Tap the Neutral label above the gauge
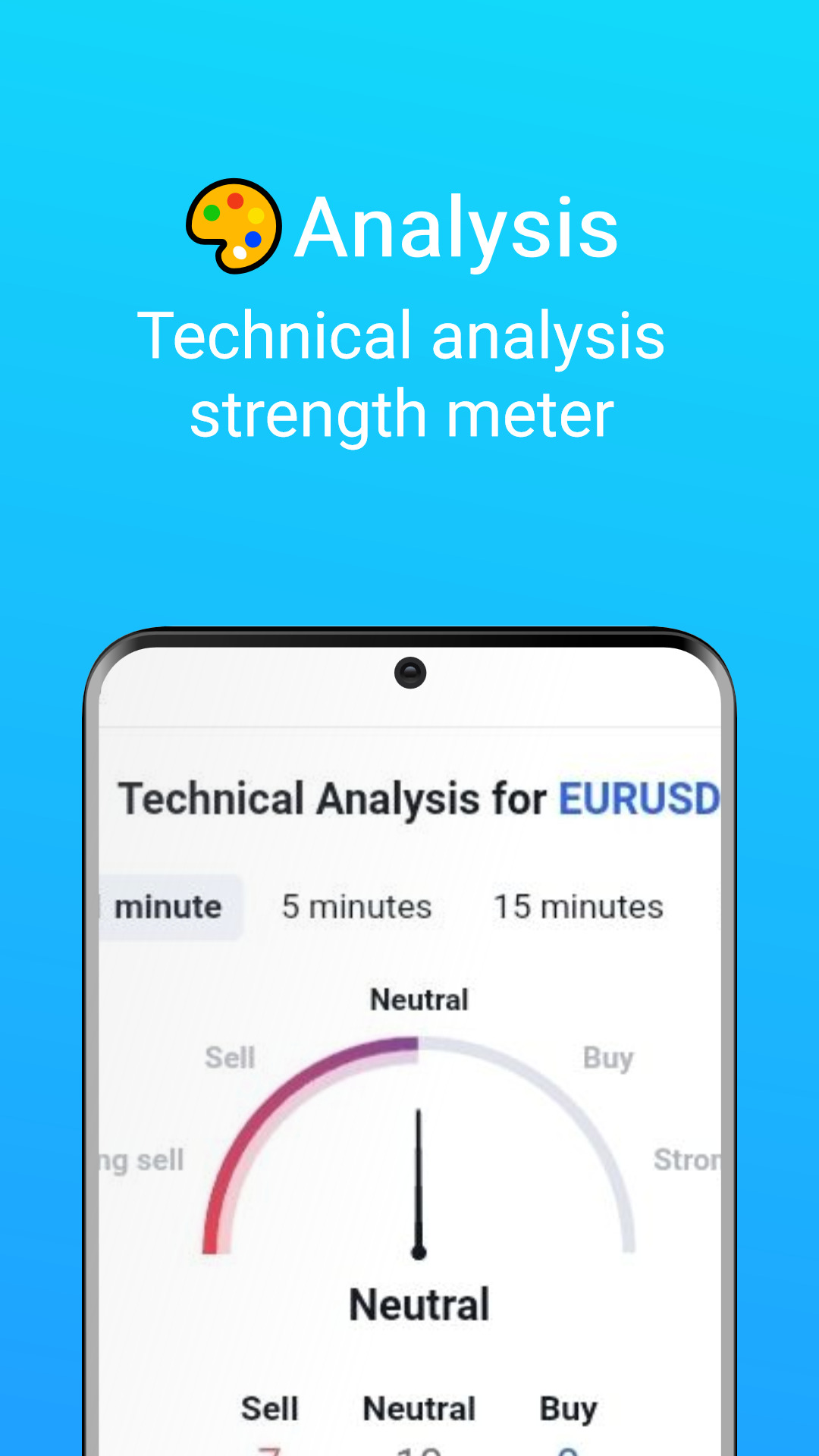This screenshot has height=1456, width=819. (x=419, y=999)
